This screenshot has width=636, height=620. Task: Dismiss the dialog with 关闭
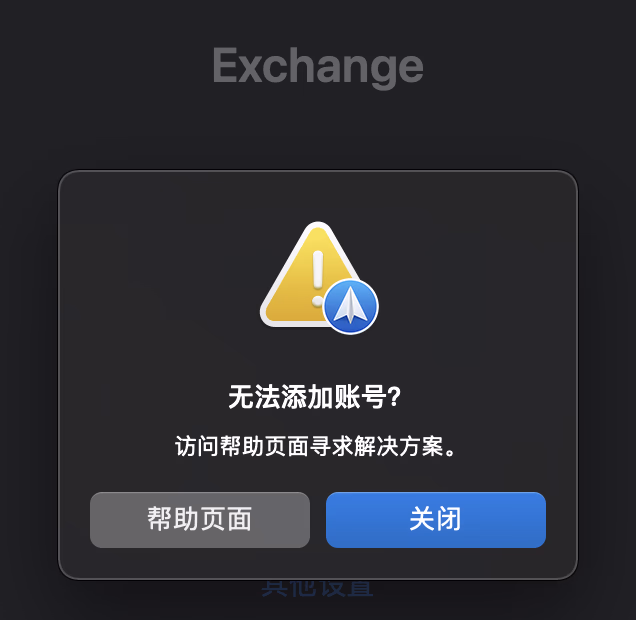click(x=435, y=520)
